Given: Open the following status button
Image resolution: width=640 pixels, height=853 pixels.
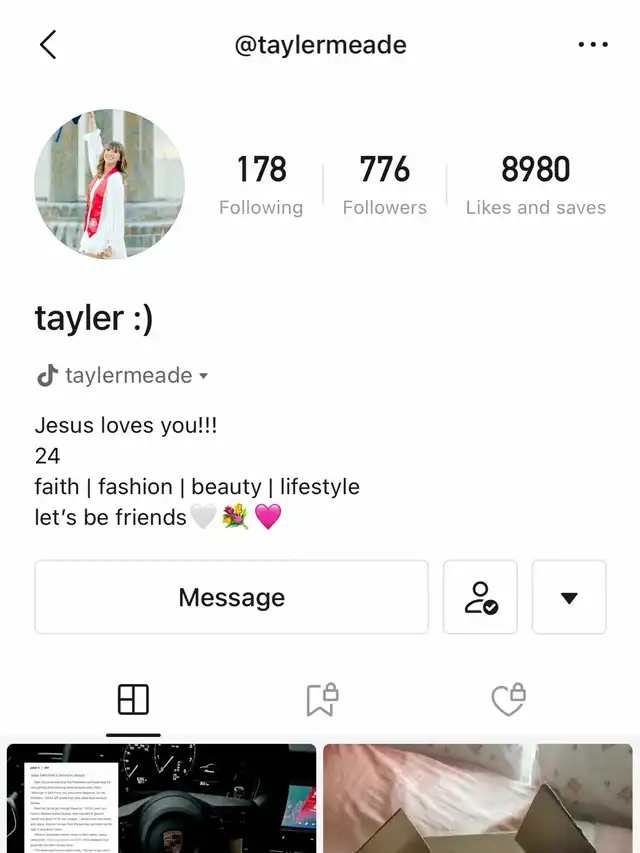Looking at the screenshot, I should [x=480, y=598].
